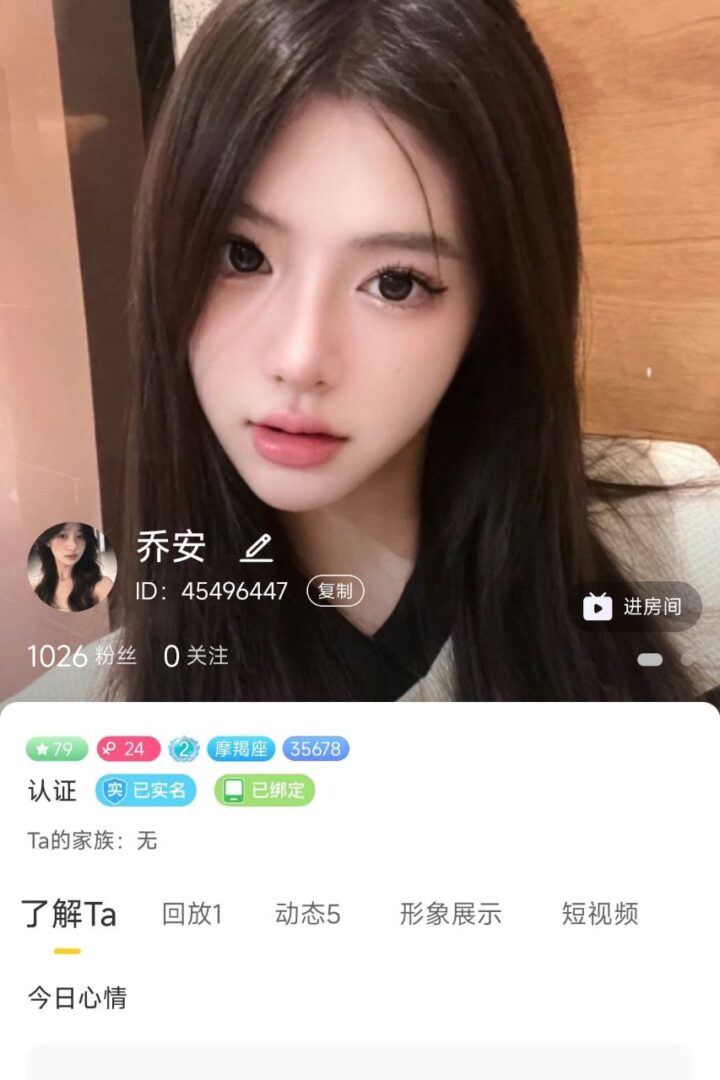Switch to the 回放1 tab
The width and height of the screenshot is (720, 1080).
click(192, 914)
